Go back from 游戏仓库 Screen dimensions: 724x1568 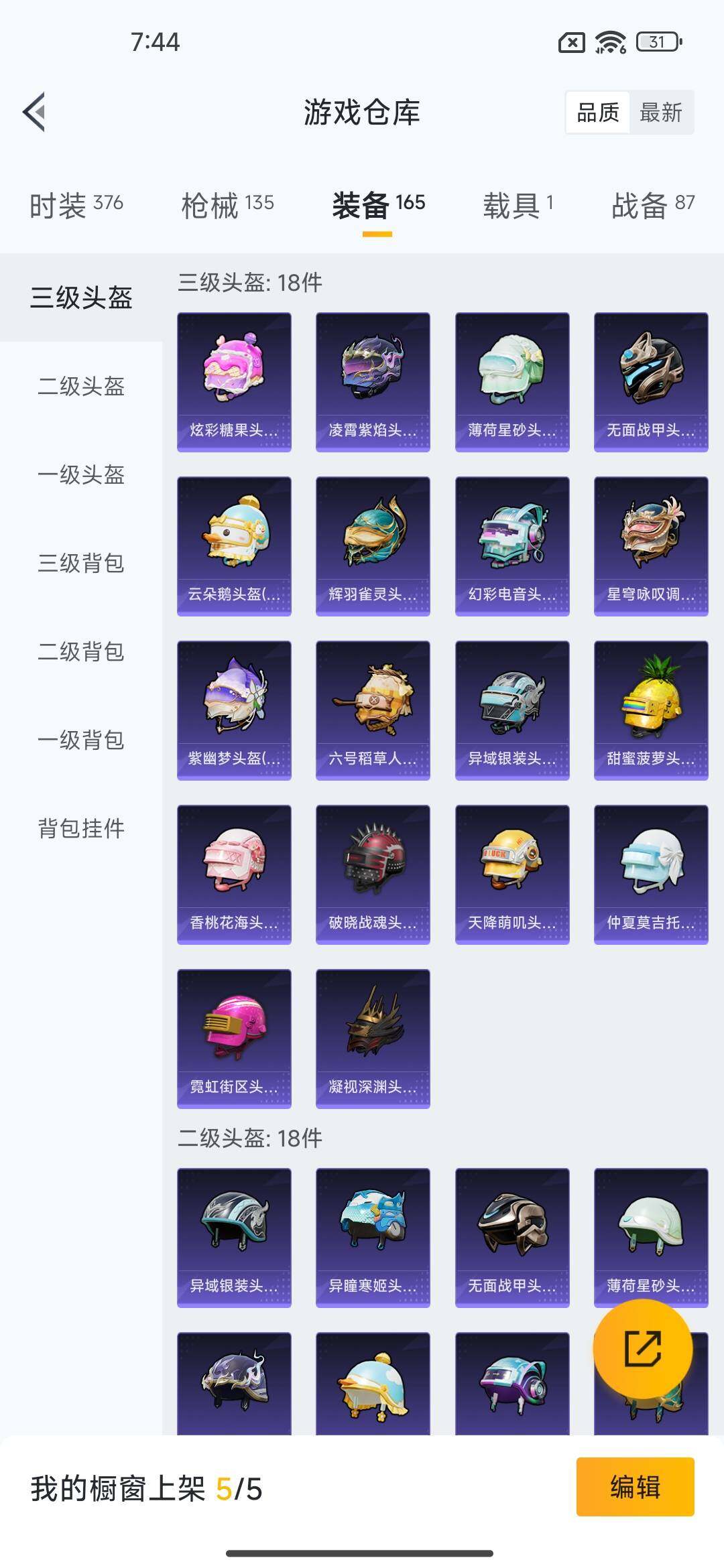(35, 112)
